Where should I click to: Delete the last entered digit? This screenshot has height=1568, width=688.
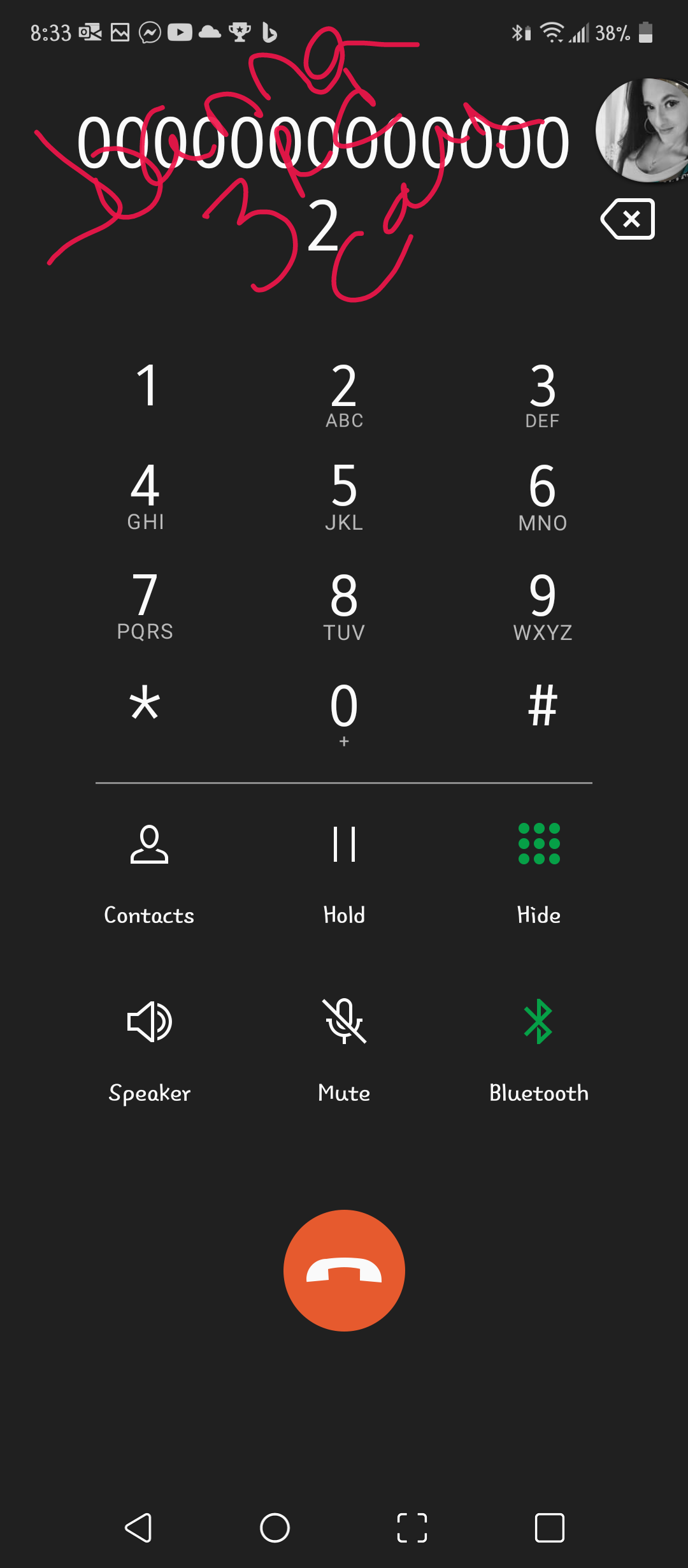628,219
